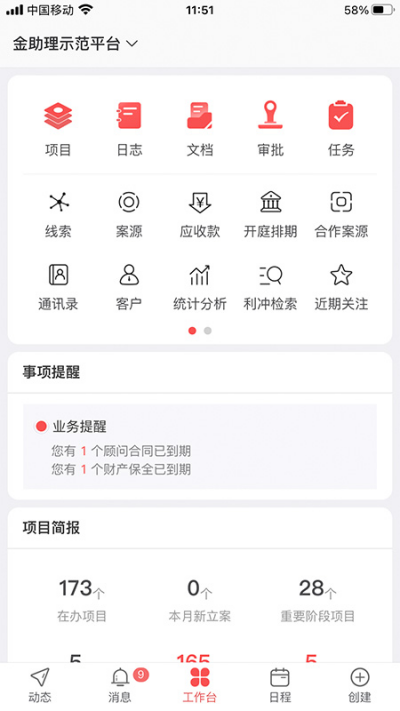The width and height of the screenshot is (400, 711).
Task: Open 利冲检索 conflict search
Action: (x=271, y=287)
